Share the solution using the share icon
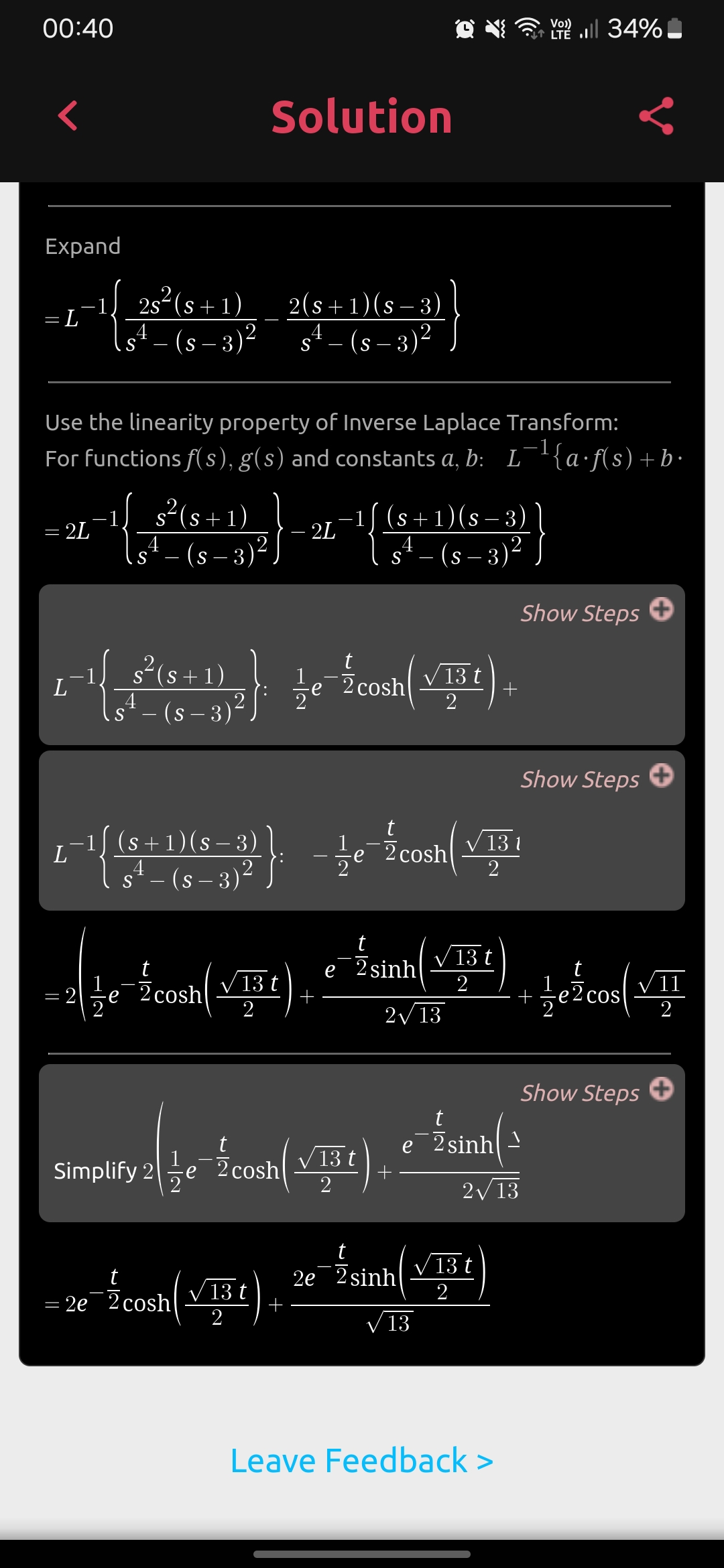This screenshot has width=724, height=1568. (x=656, y=117)
